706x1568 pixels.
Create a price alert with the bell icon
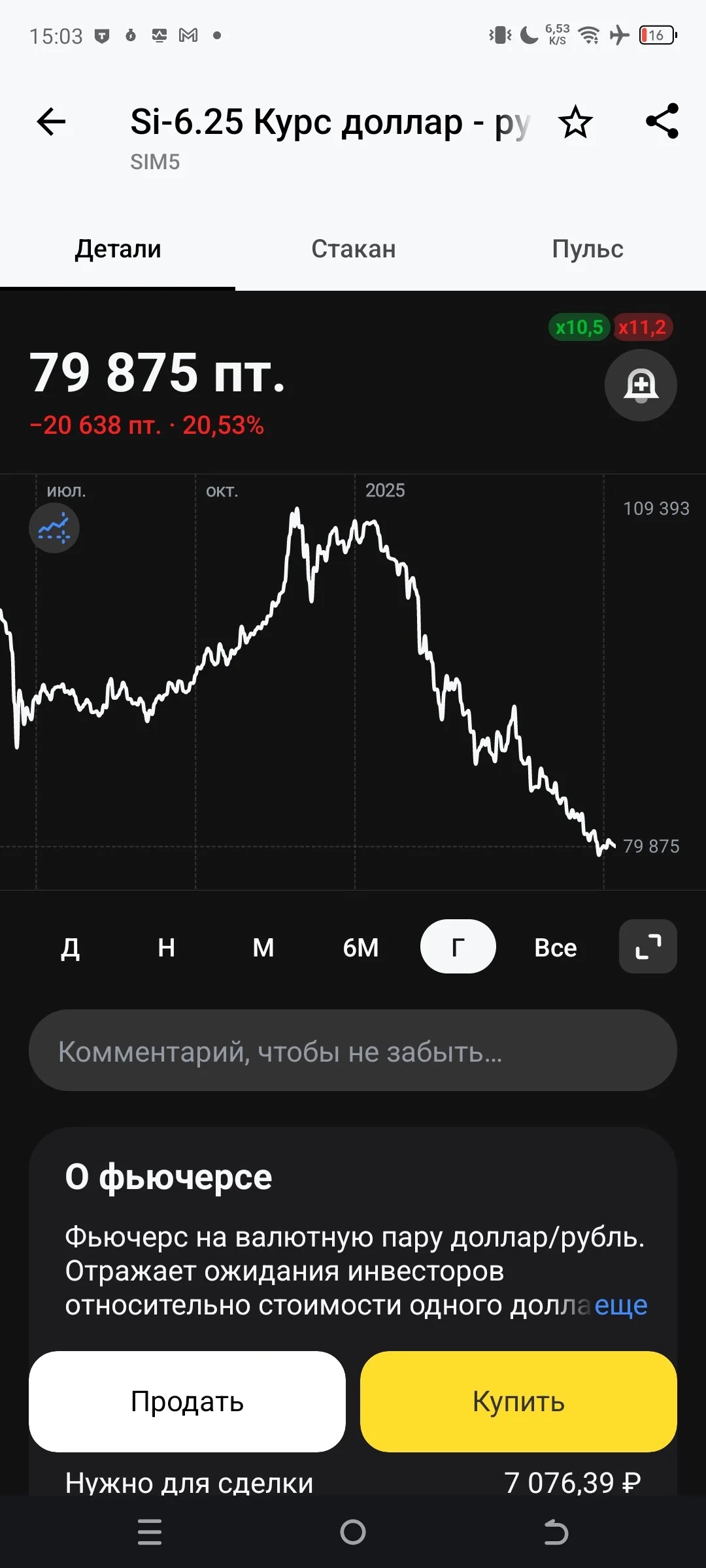coord(641,385)
